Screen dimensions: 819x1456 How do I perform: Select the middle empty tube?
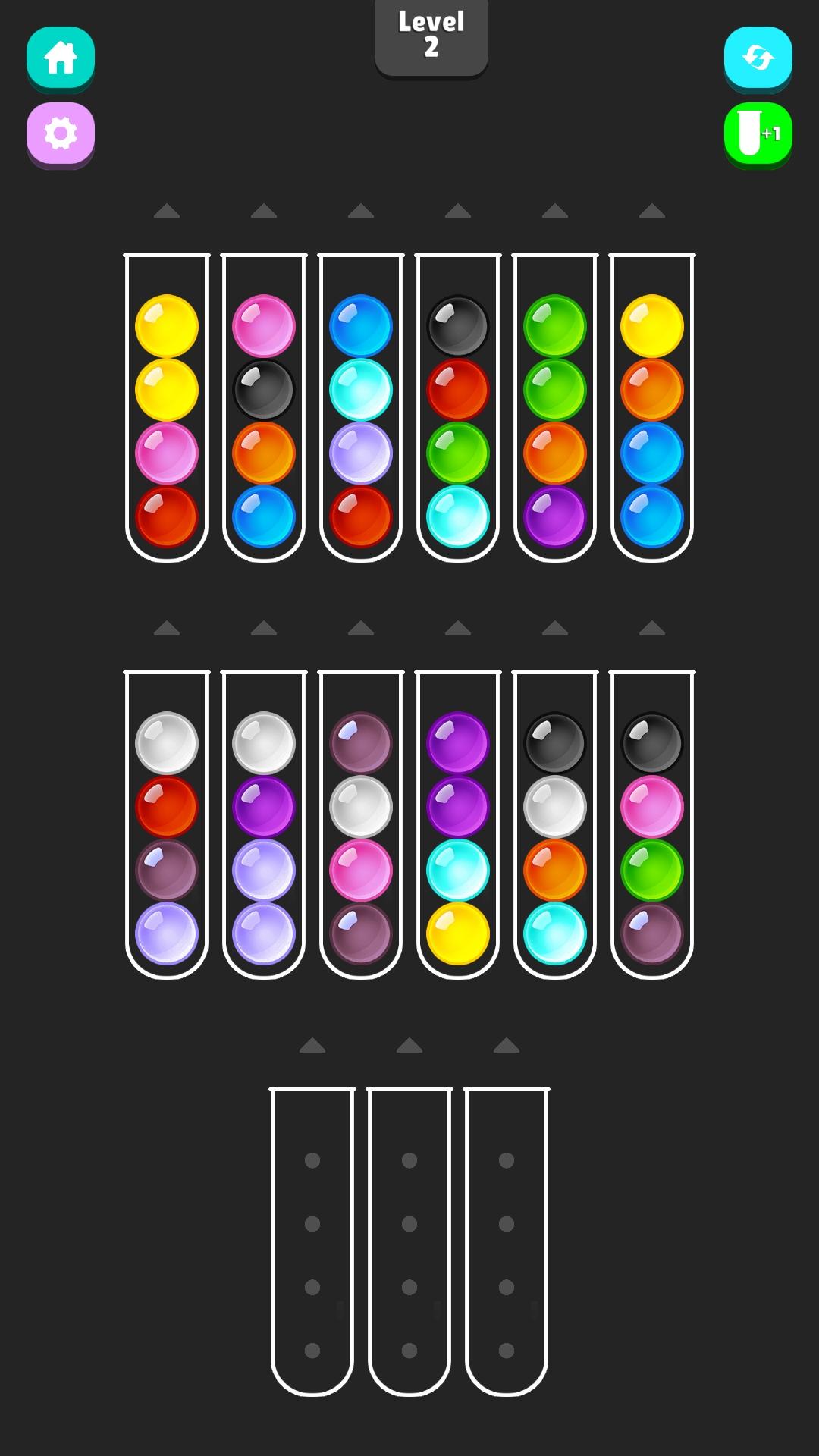click(409, 1244)
